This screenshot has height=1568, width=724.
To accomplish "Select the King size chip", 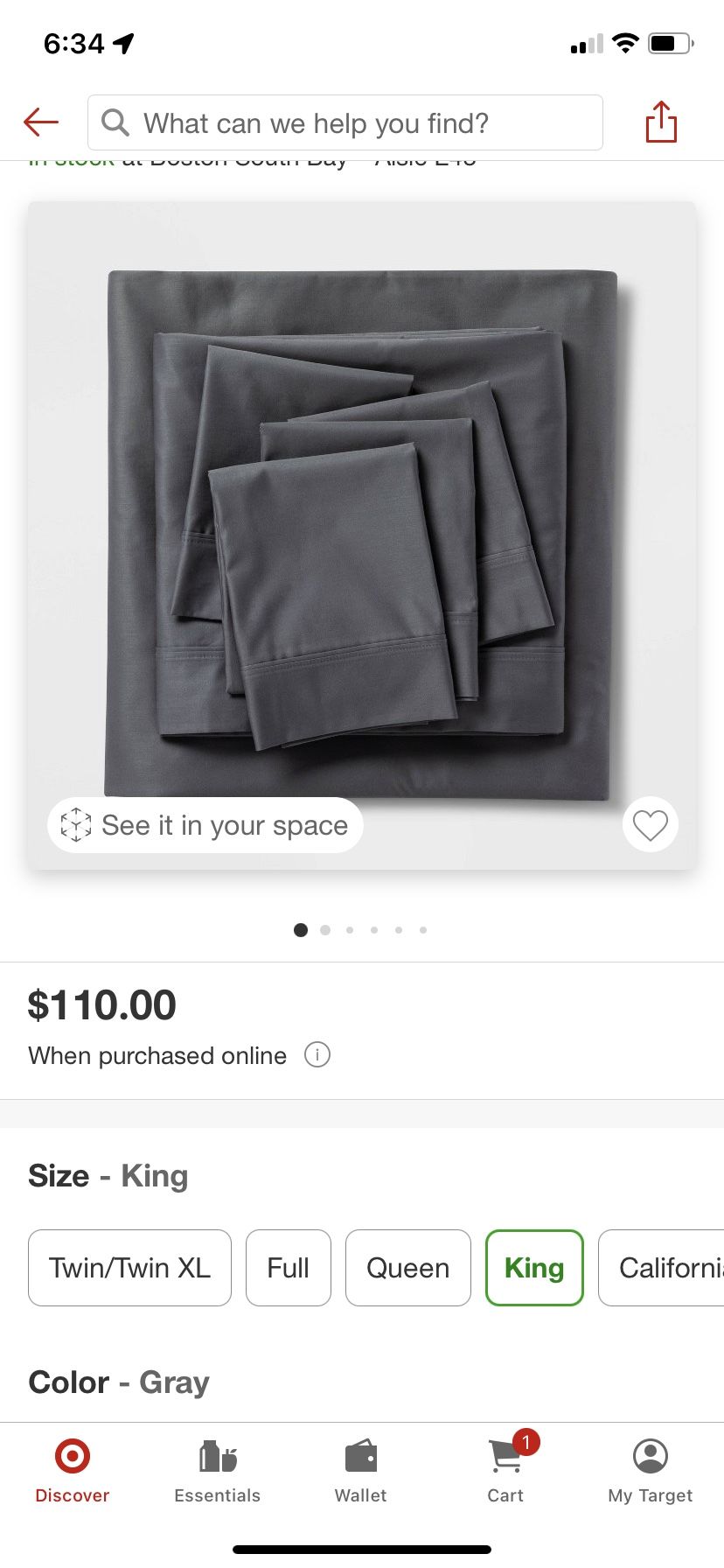I will click(x=534, y=1268).
